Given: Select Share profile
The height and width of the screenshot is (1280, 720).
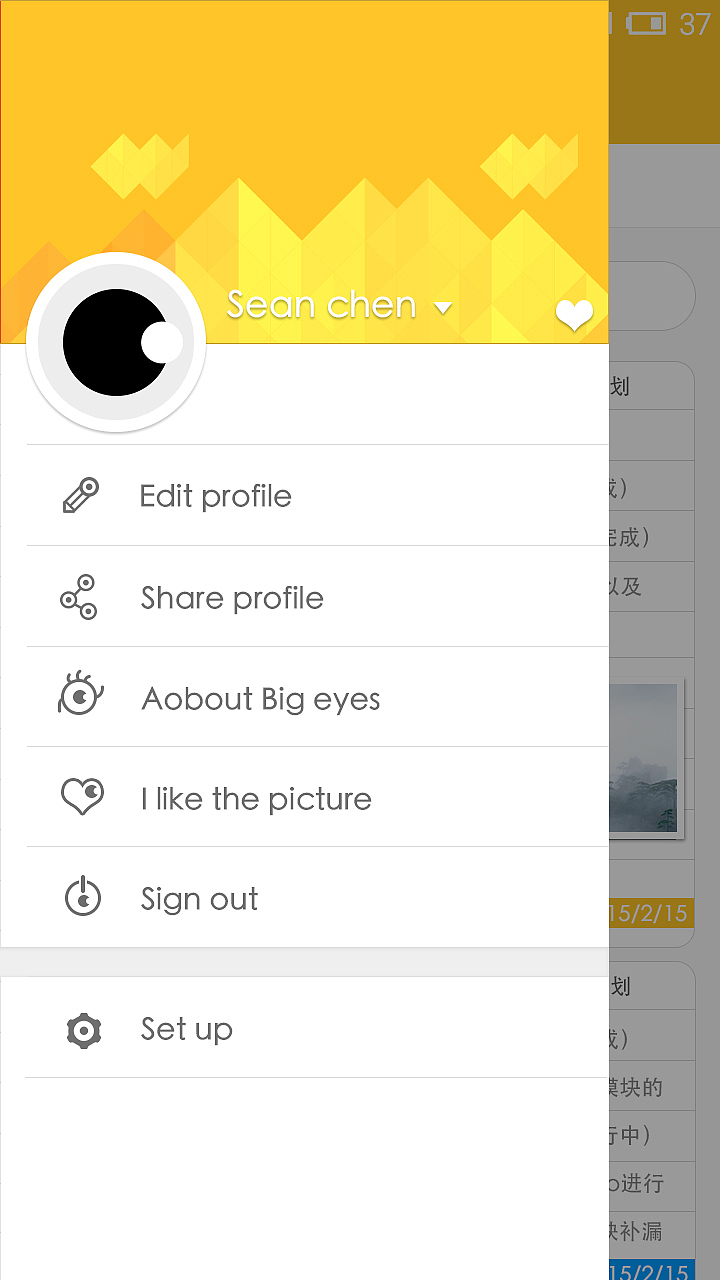Looking at the screenshot, I should point(232,598).
